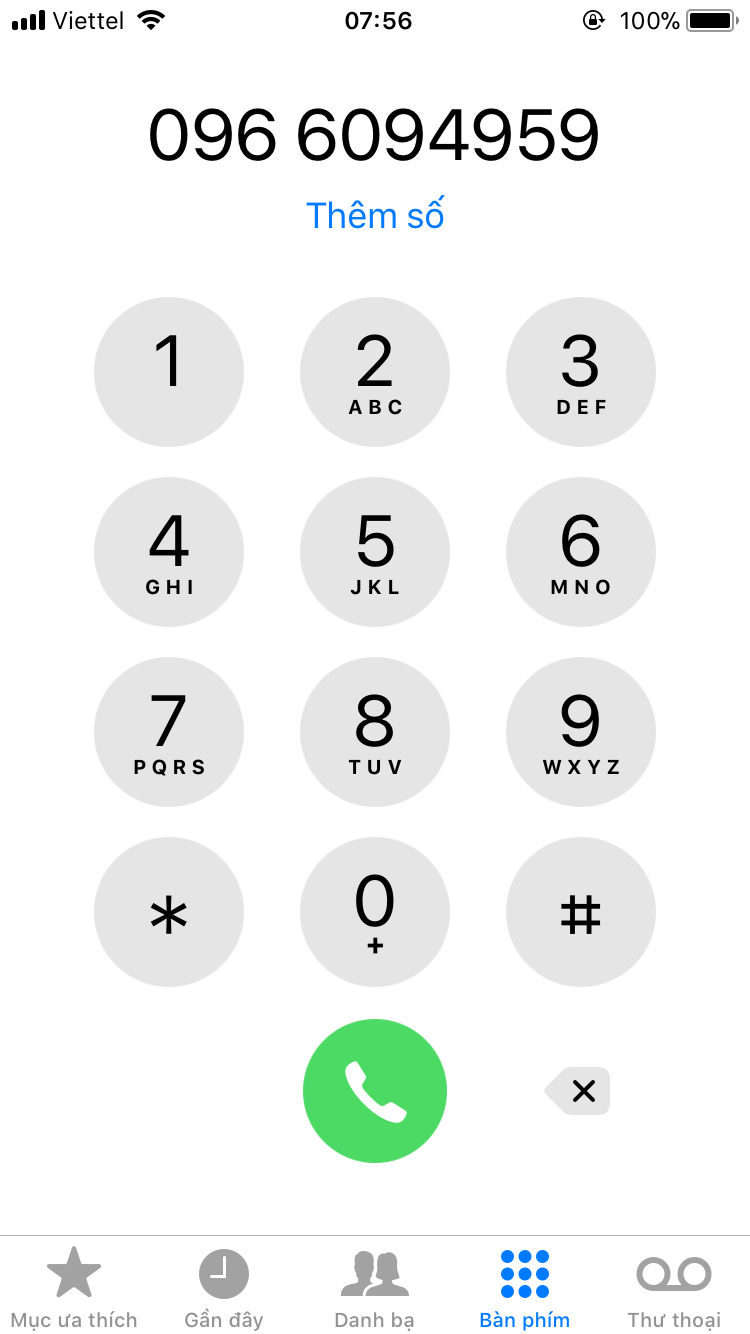750x1334 pixels.
Task: Open the Mục ưa thích tab
Action: point(74,1288)
